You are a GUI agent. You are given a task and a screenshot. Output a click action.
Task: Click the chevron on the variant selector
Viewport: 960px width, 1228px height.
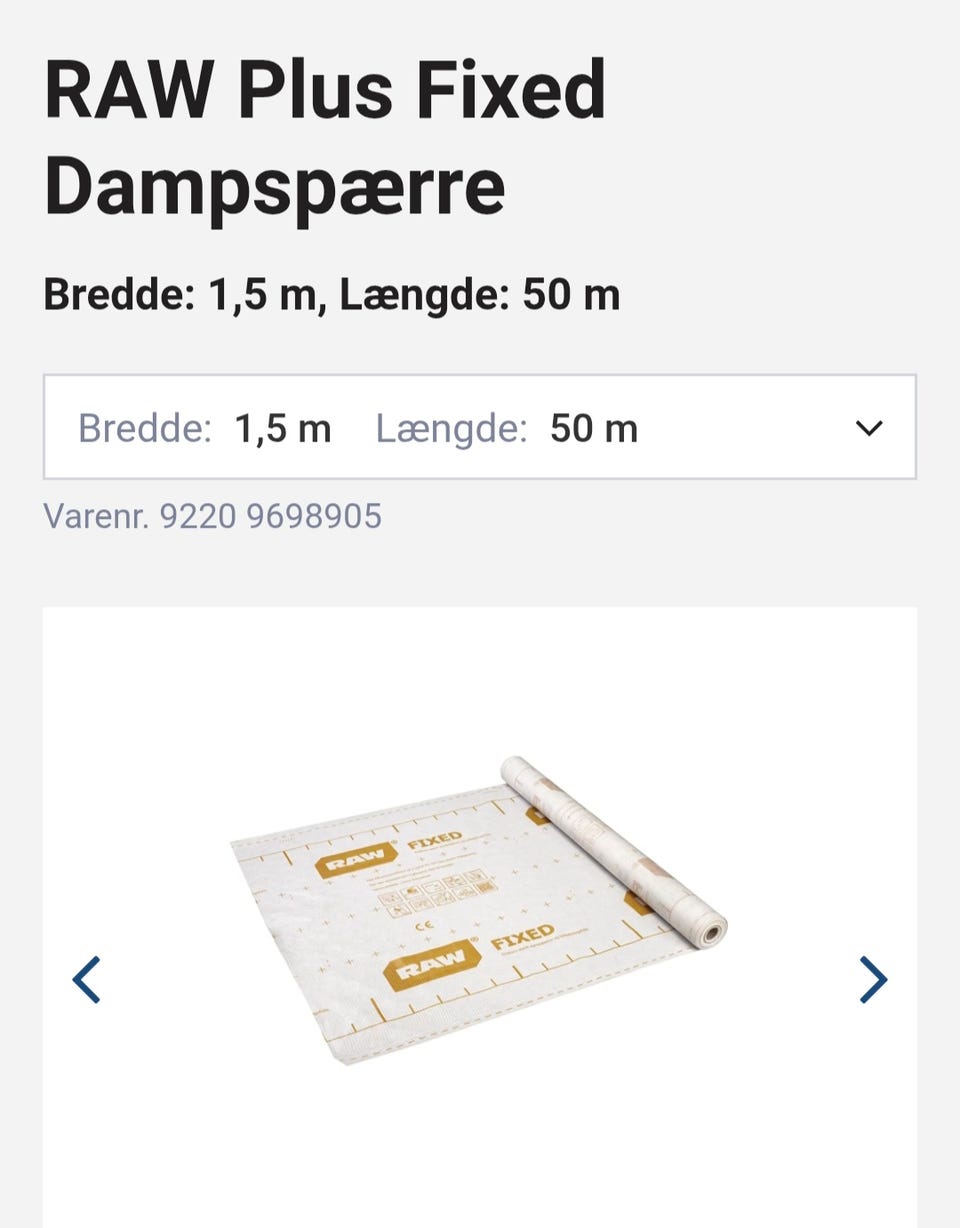(x=869, y=428)
